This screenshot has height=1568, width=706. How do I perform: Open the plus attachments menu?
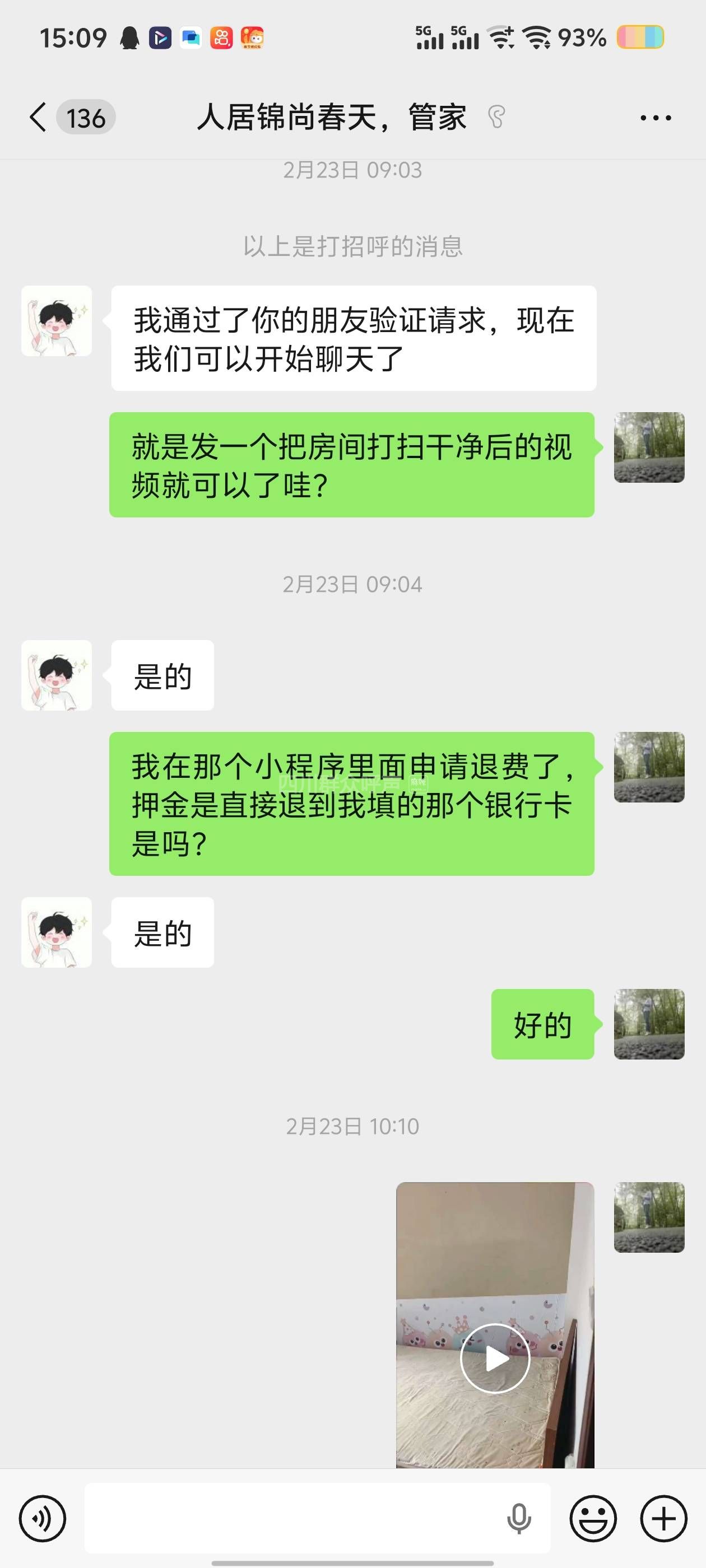tap(663, 1518)
